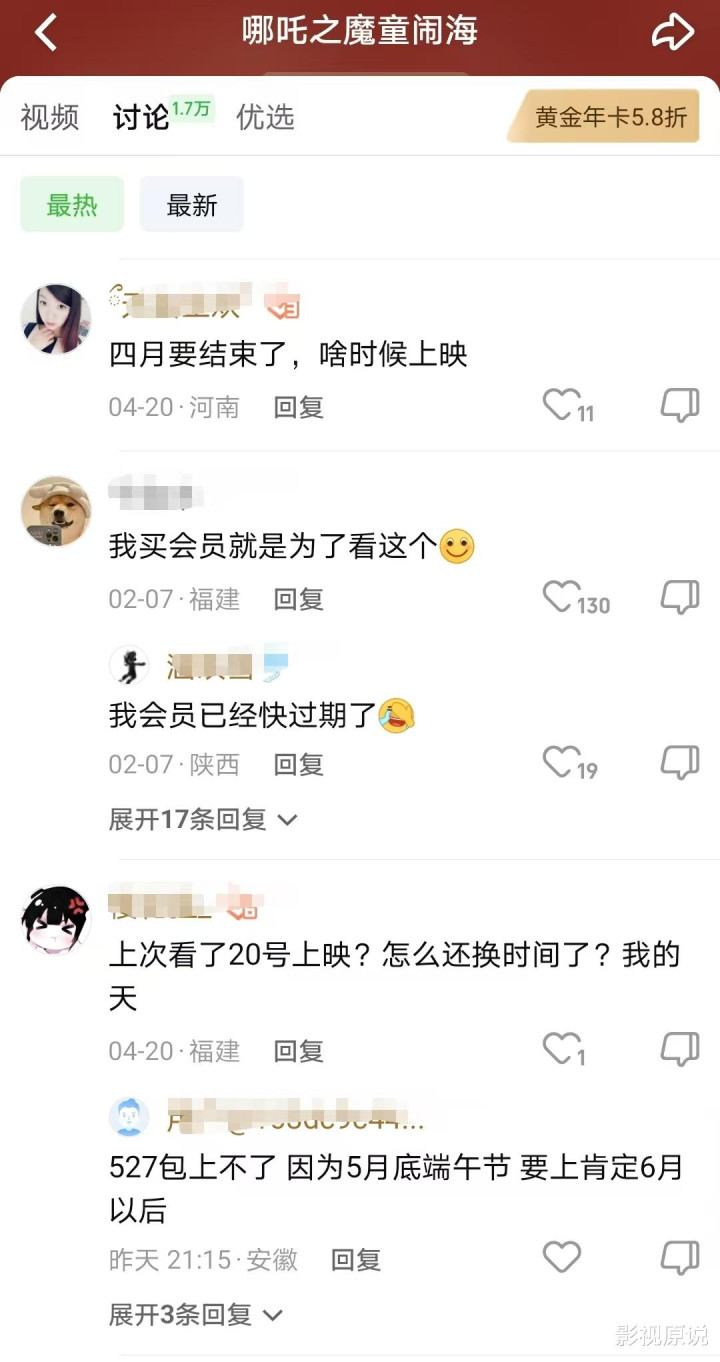Select the 最热 sort chip
The height and width of the screenshot is (1362, 720).
click(x=72, y=205)
